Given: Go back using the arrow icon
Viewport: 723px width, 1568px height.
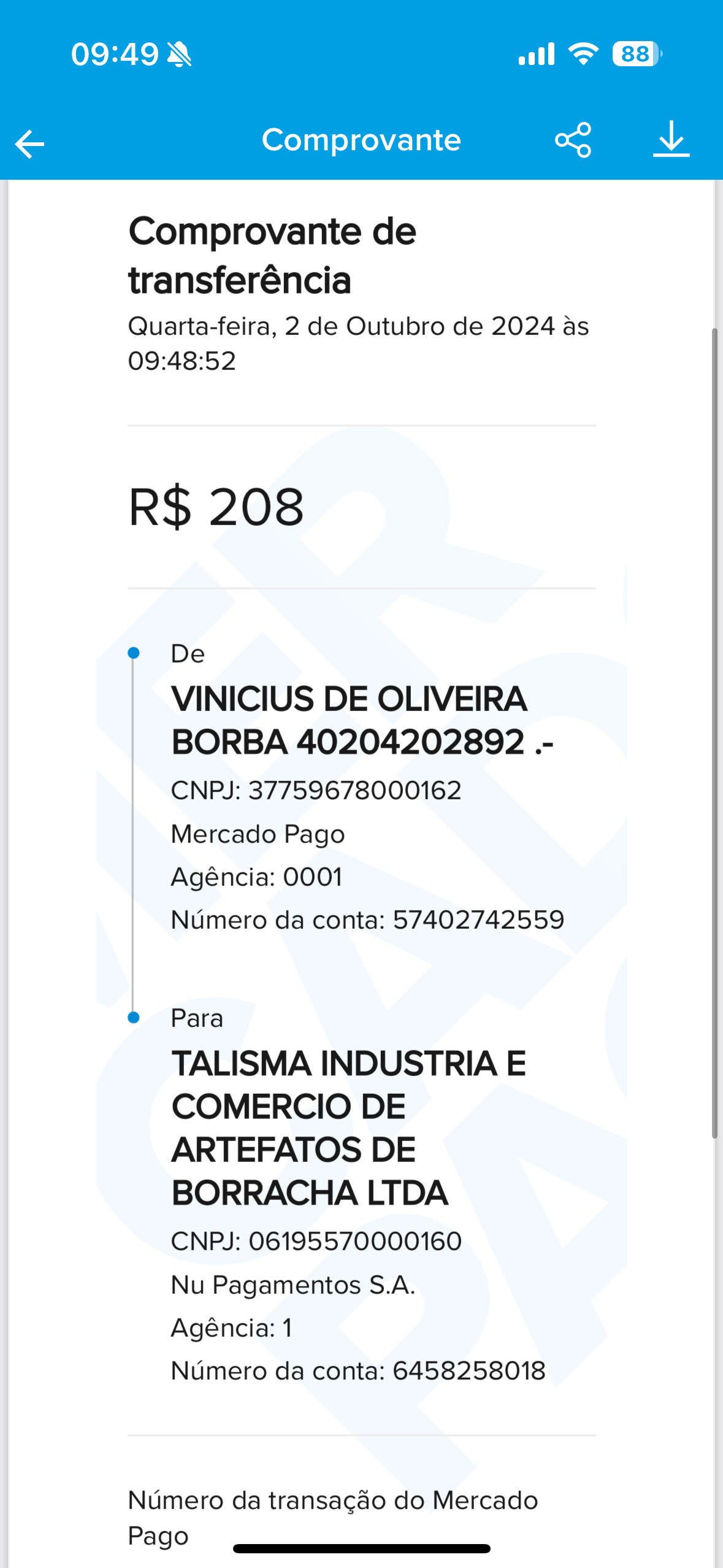Looking at the screenshot, I should point(29,145).
